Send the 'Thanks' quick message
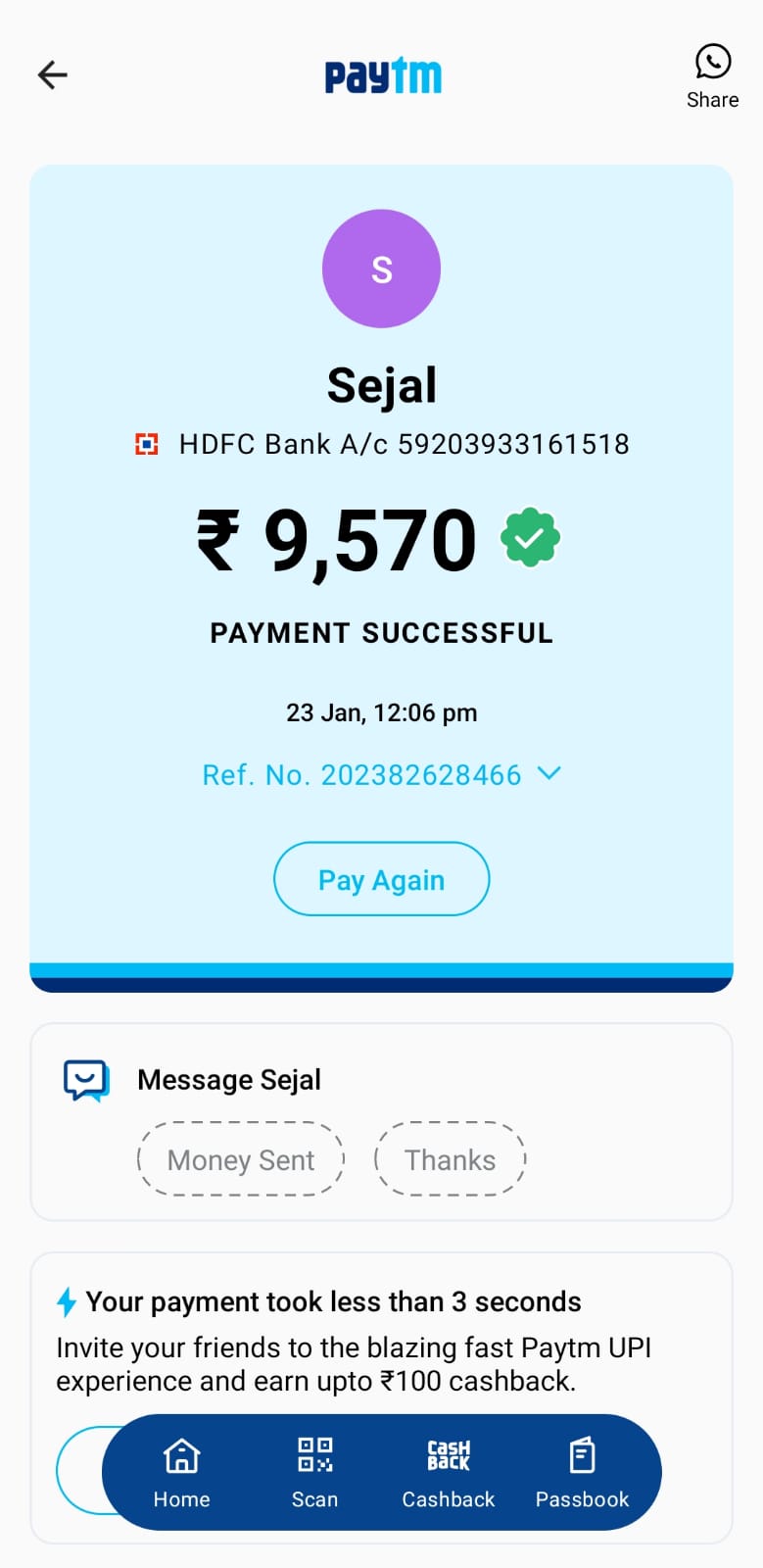Screen dimensions: 763x1568 (450, 1159)
